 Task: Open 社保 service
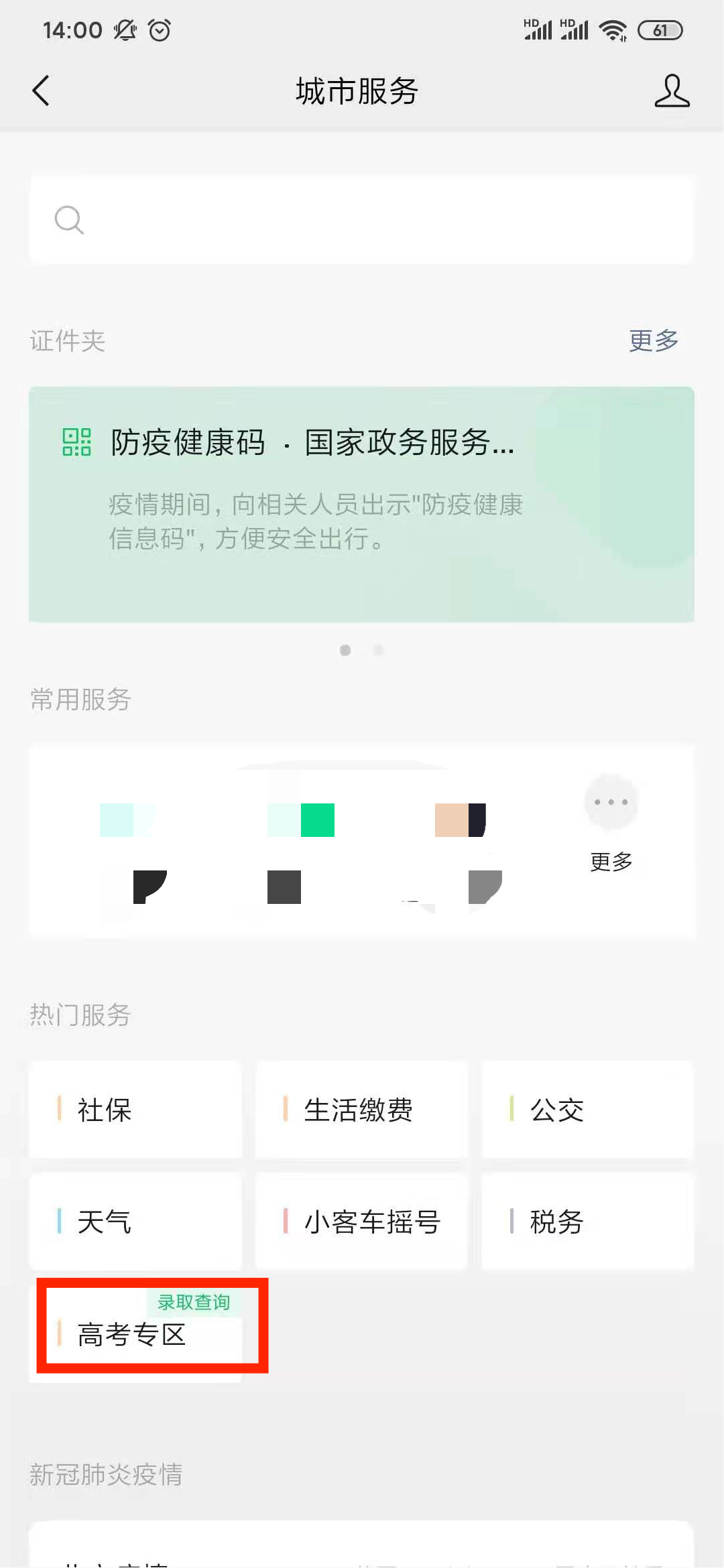(135, 1110)
